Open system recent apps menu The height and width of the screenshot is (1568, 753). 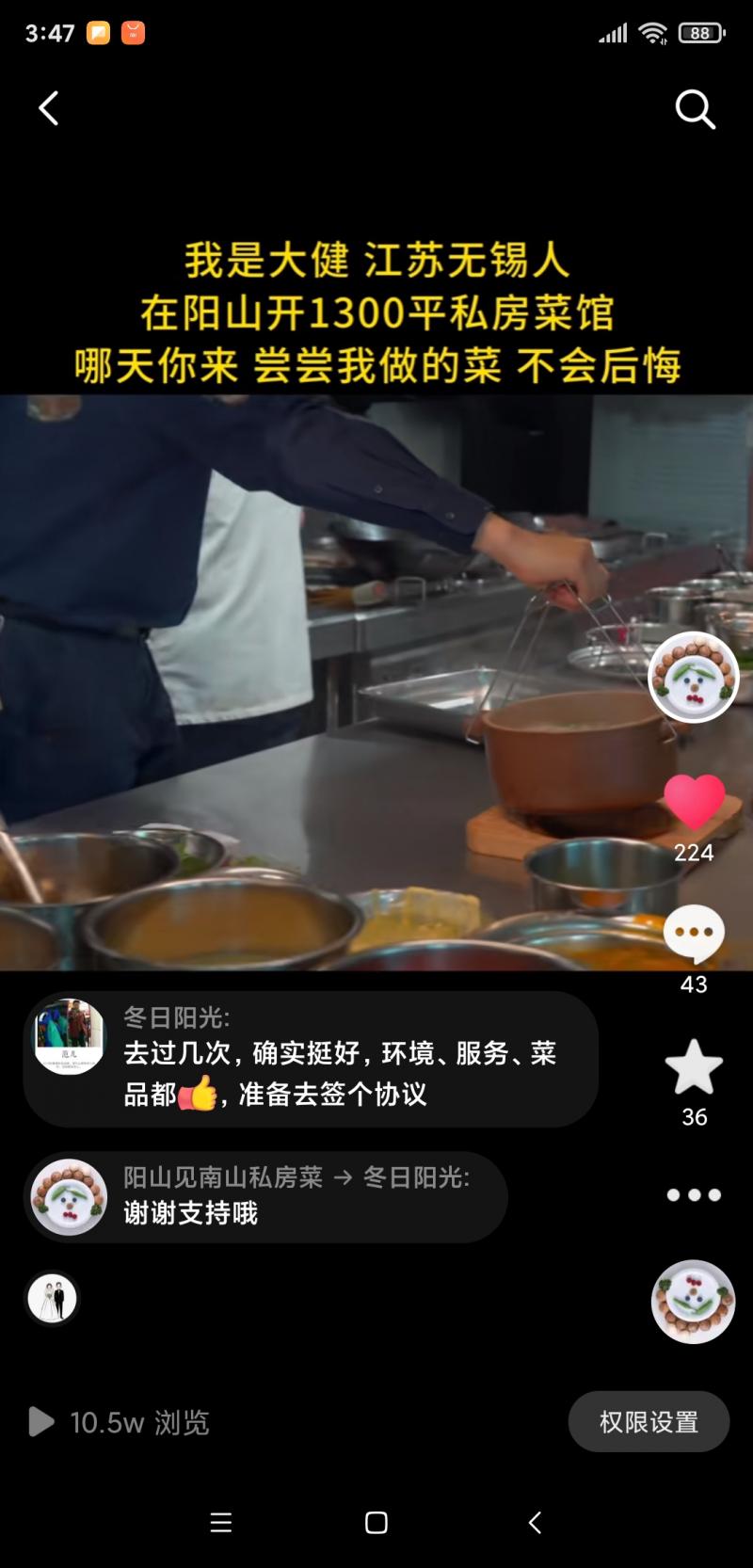click(x=221, y=1523)
